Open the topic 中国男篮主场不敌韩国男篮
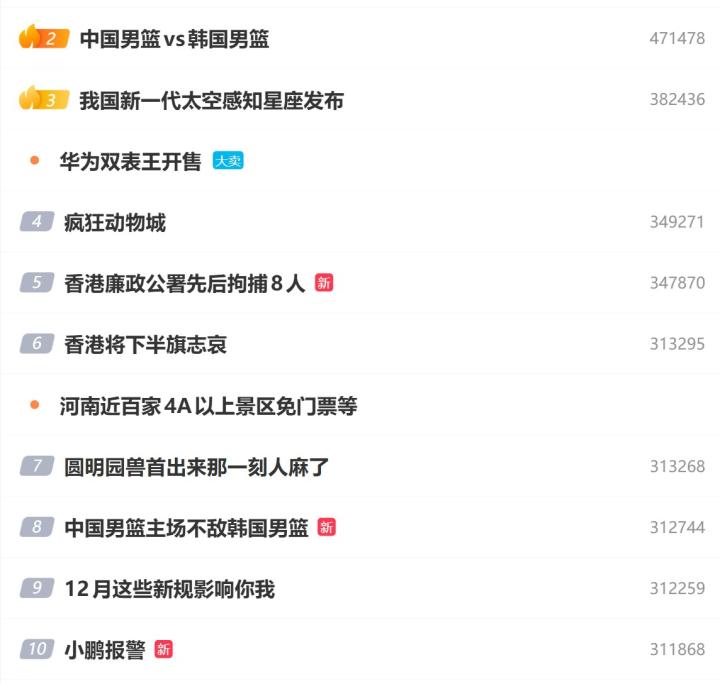The image size is (720, 684). (186, 528)
